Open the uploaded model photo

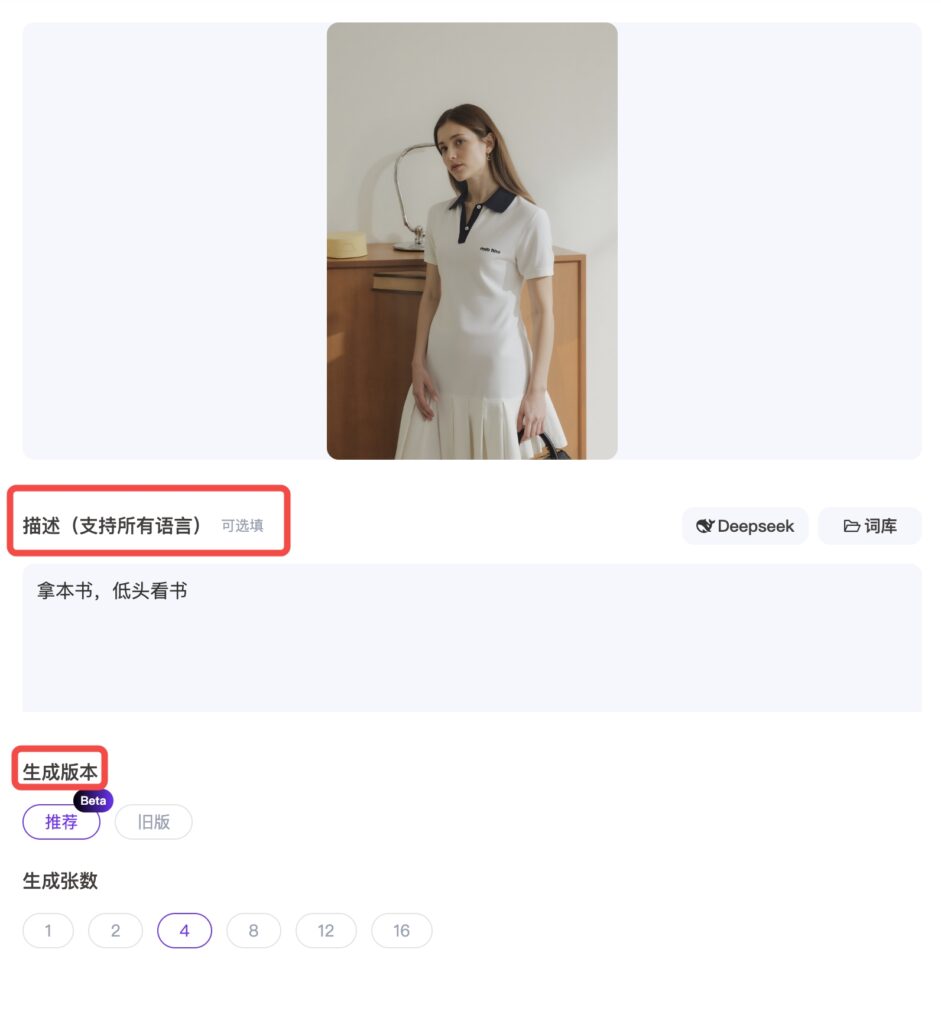click(x=472, y=241)
